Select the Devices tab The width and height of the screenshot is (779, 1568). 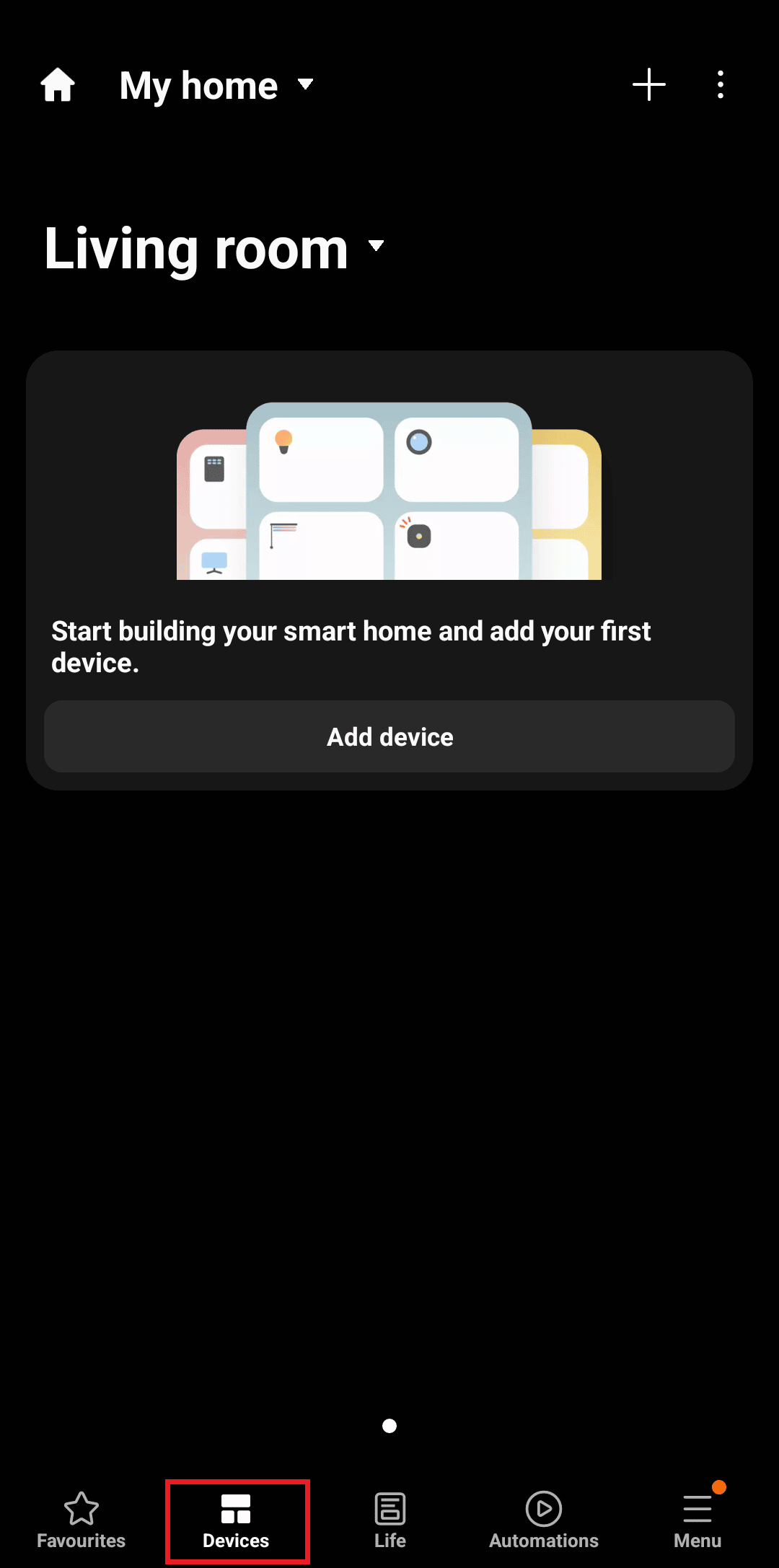point(236,1520)
